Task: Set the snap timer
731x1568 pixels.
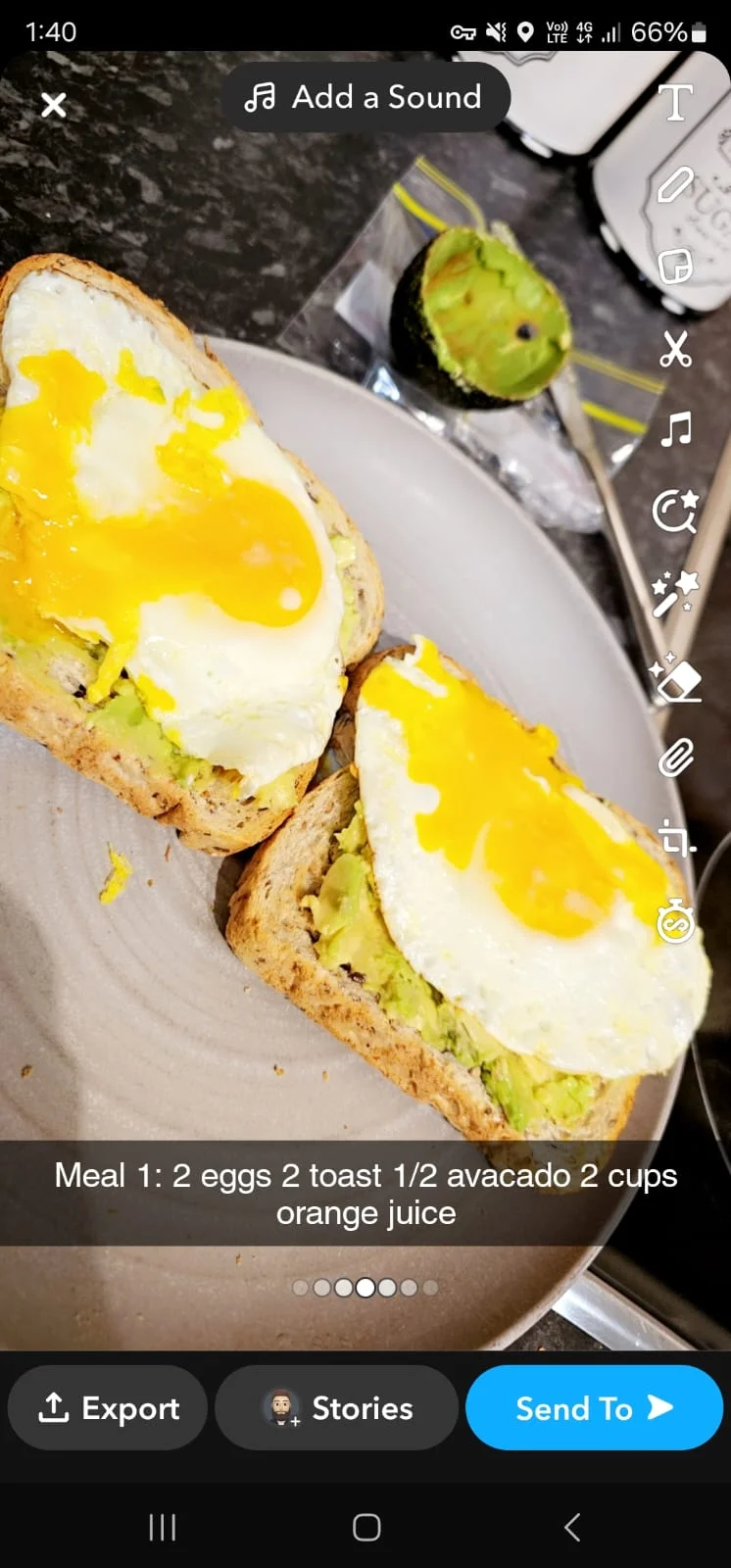Action: pyautogui.click(x=675, y=921)
